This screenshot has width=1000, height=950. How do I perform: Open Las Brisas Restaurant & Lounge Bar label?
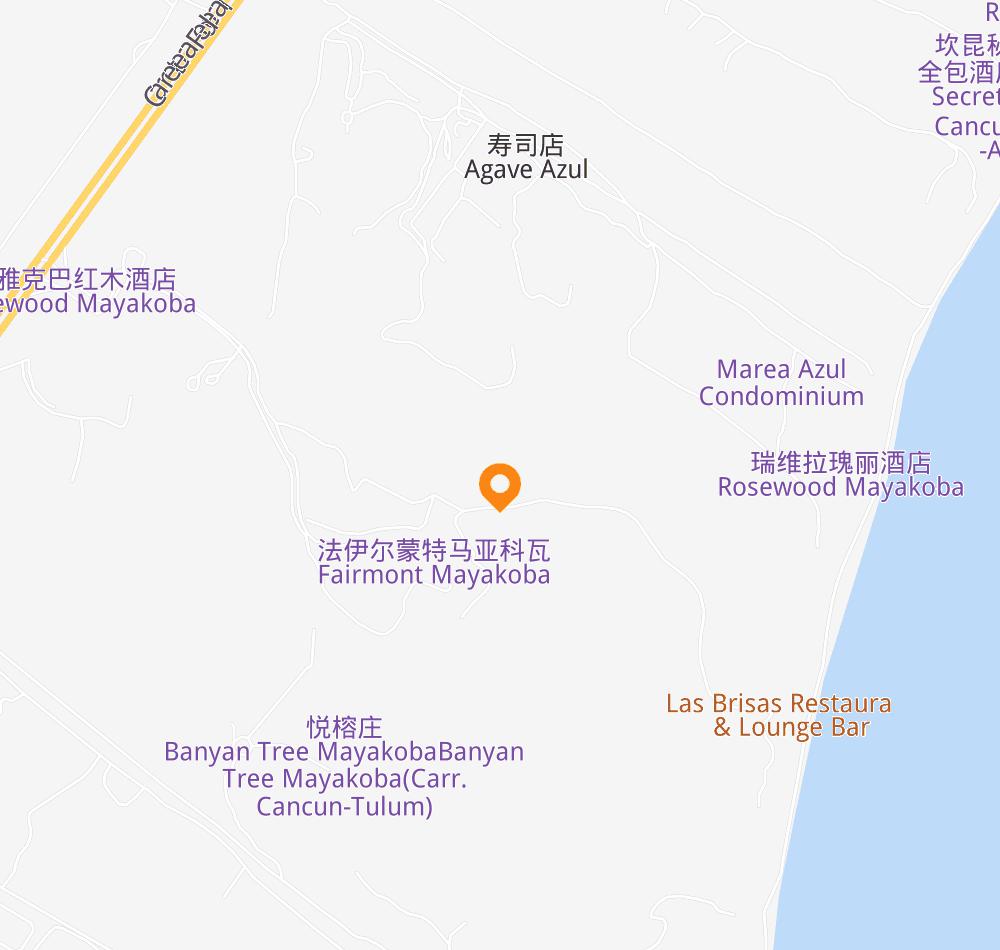(x=778, y=715)
